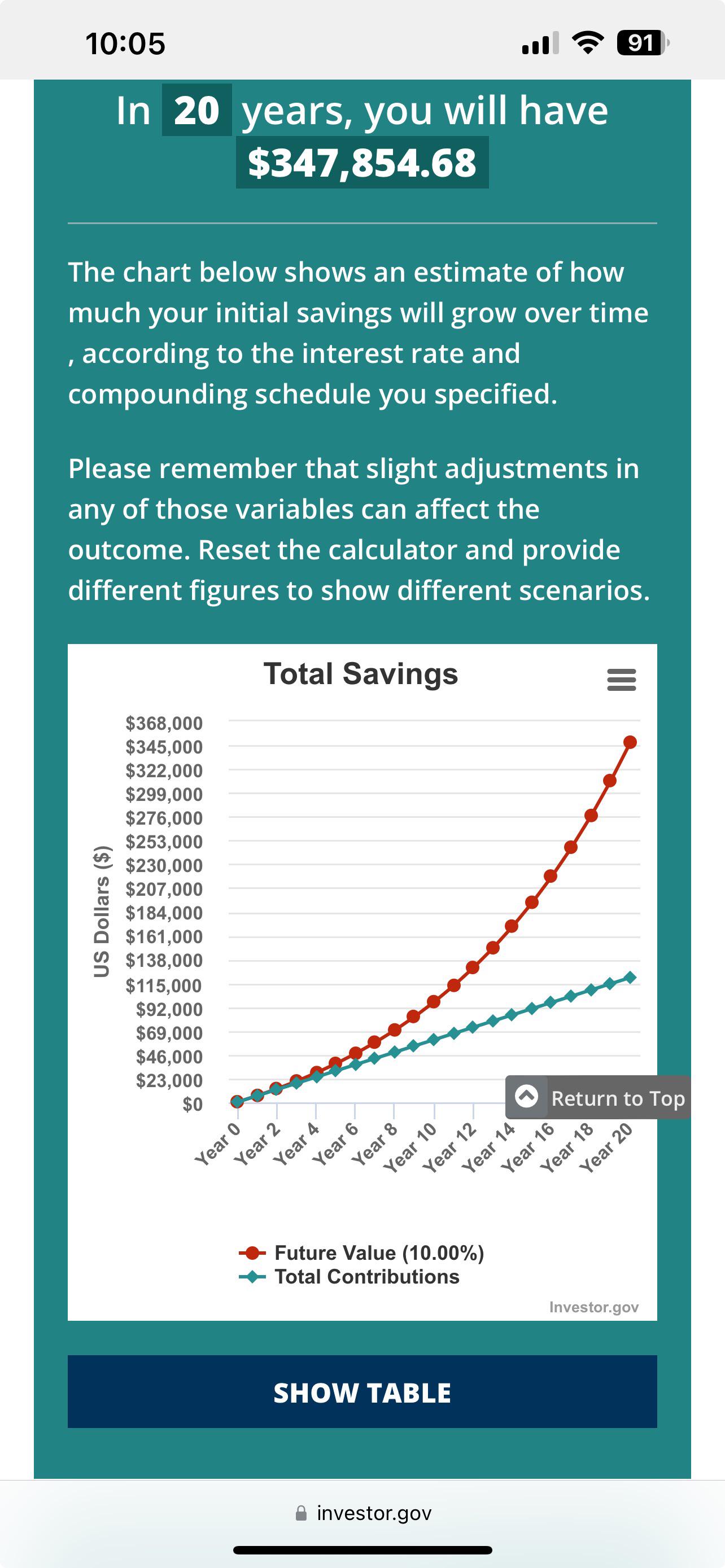The width and height of the screenshot is (725, 1568).
Task: Open the Investor.gov chart credit link
Action: point(593,1307)
